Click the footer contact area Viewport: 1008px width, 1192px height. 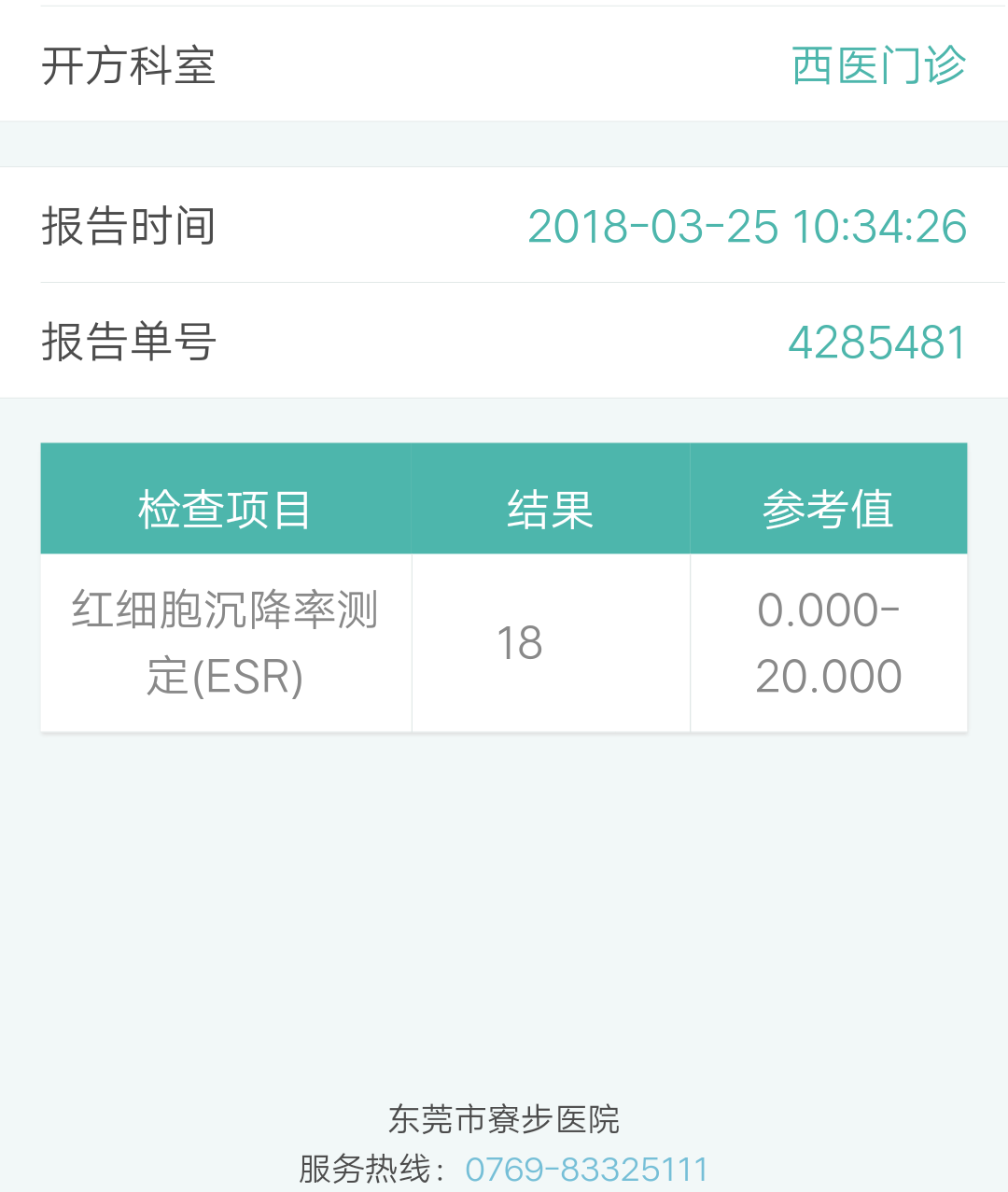click(x=504, y=1143)
